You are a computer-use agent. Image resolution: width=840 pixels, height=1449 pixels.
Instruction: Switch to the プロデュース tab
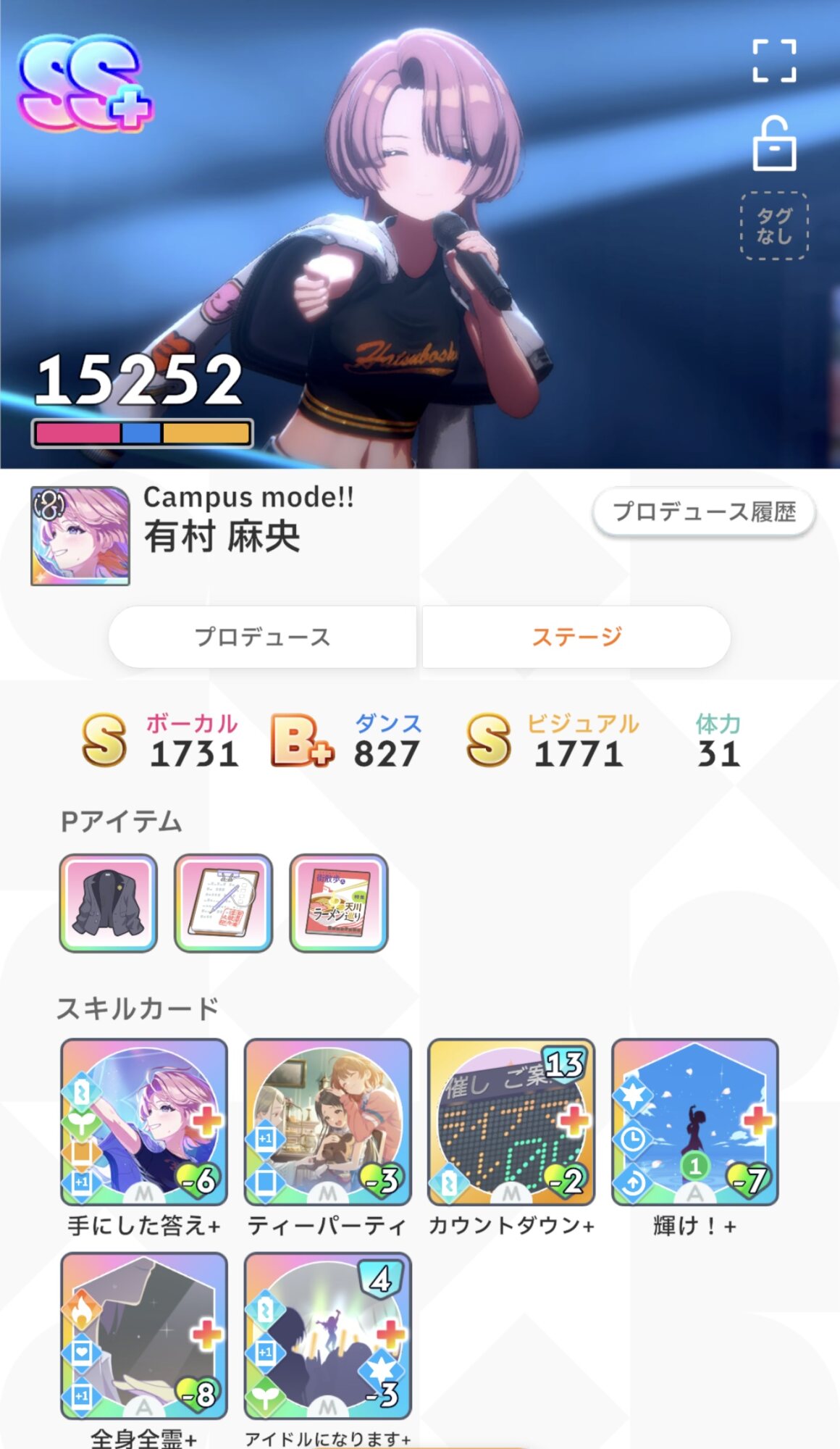[262, 637]
